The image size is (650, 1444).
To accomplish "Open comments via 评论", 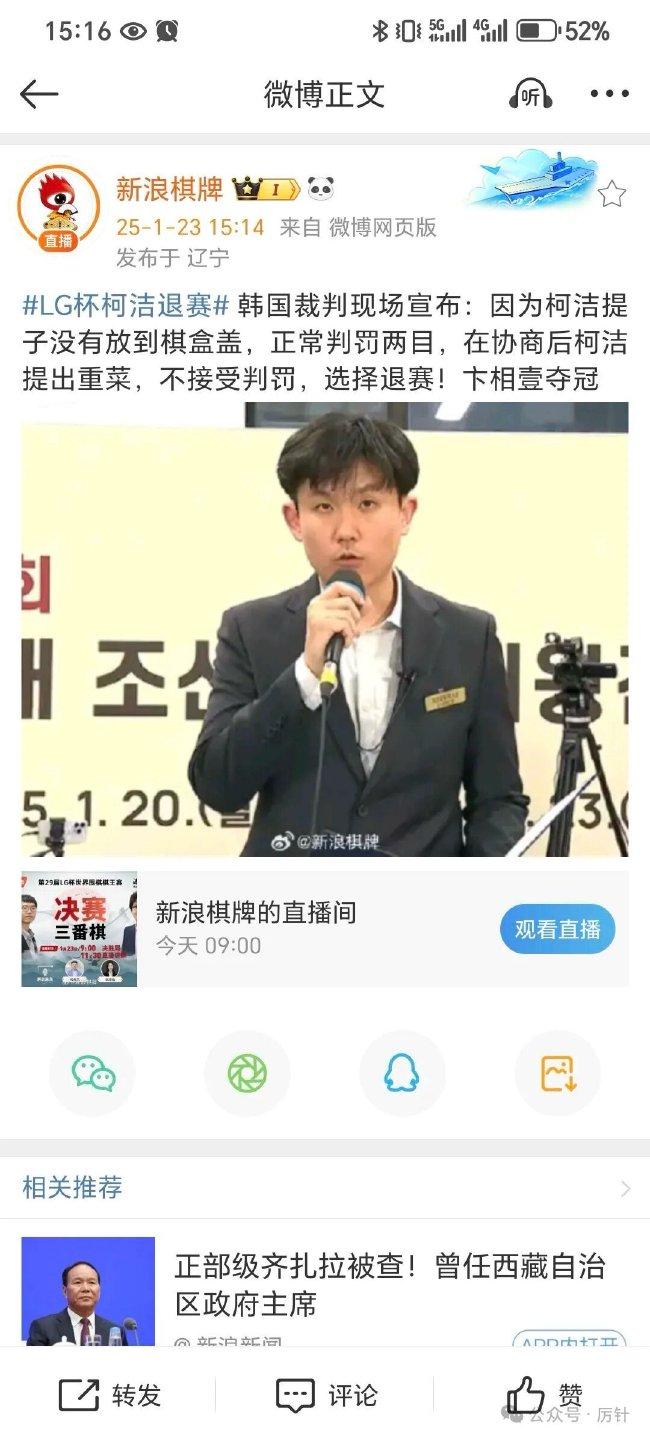I will [x=326, y=1396].
